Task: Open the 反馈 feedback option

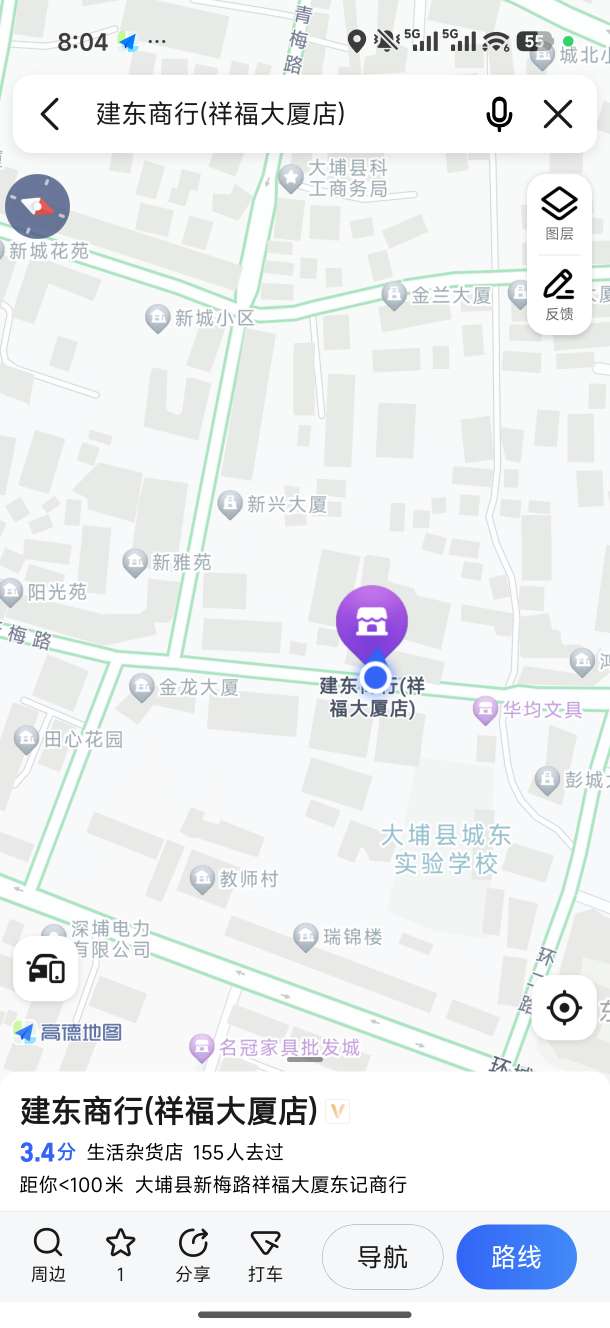Action: (559, 294)
